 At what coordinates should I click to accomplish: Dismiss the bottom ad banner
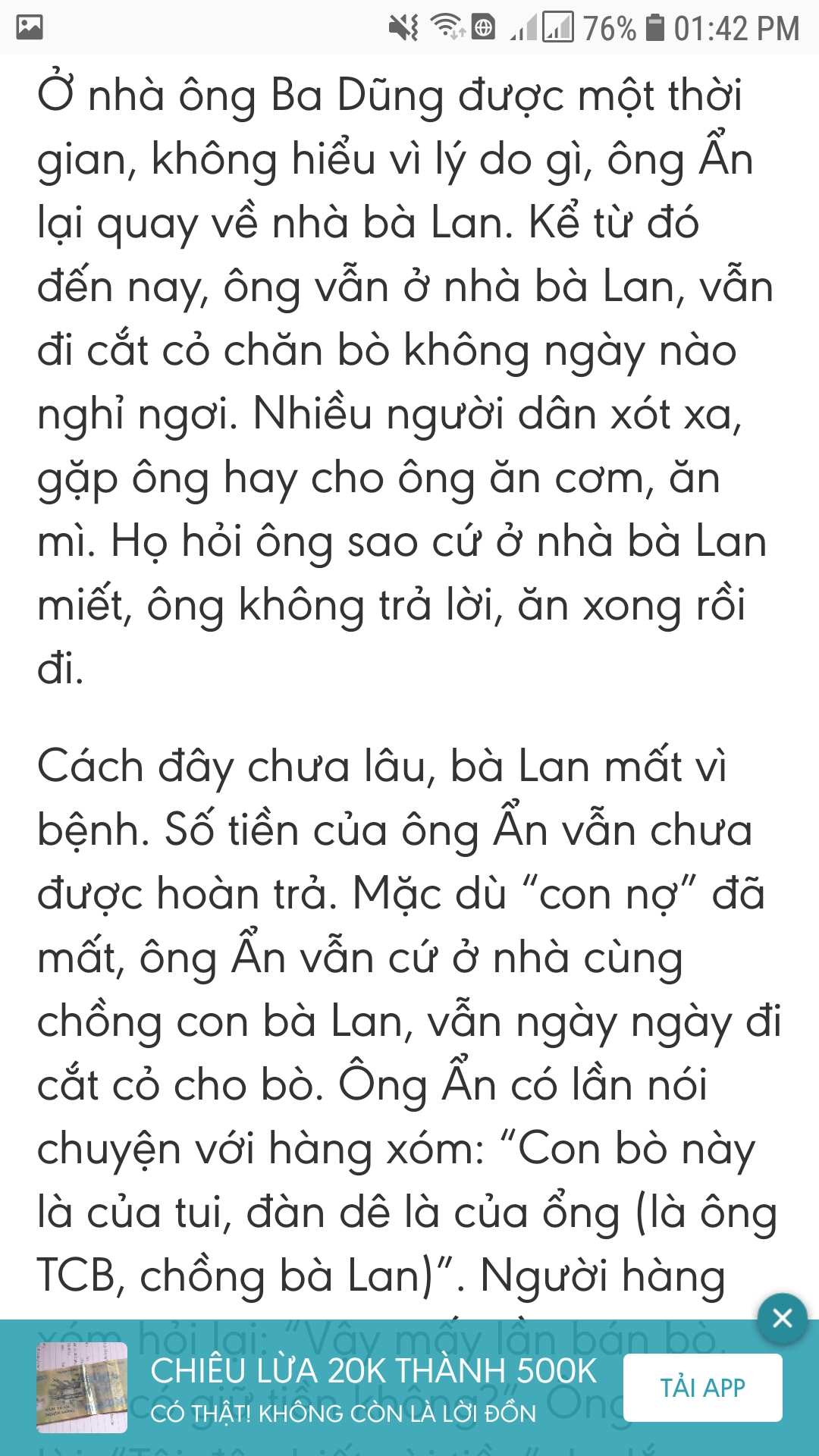point(782,1319)
